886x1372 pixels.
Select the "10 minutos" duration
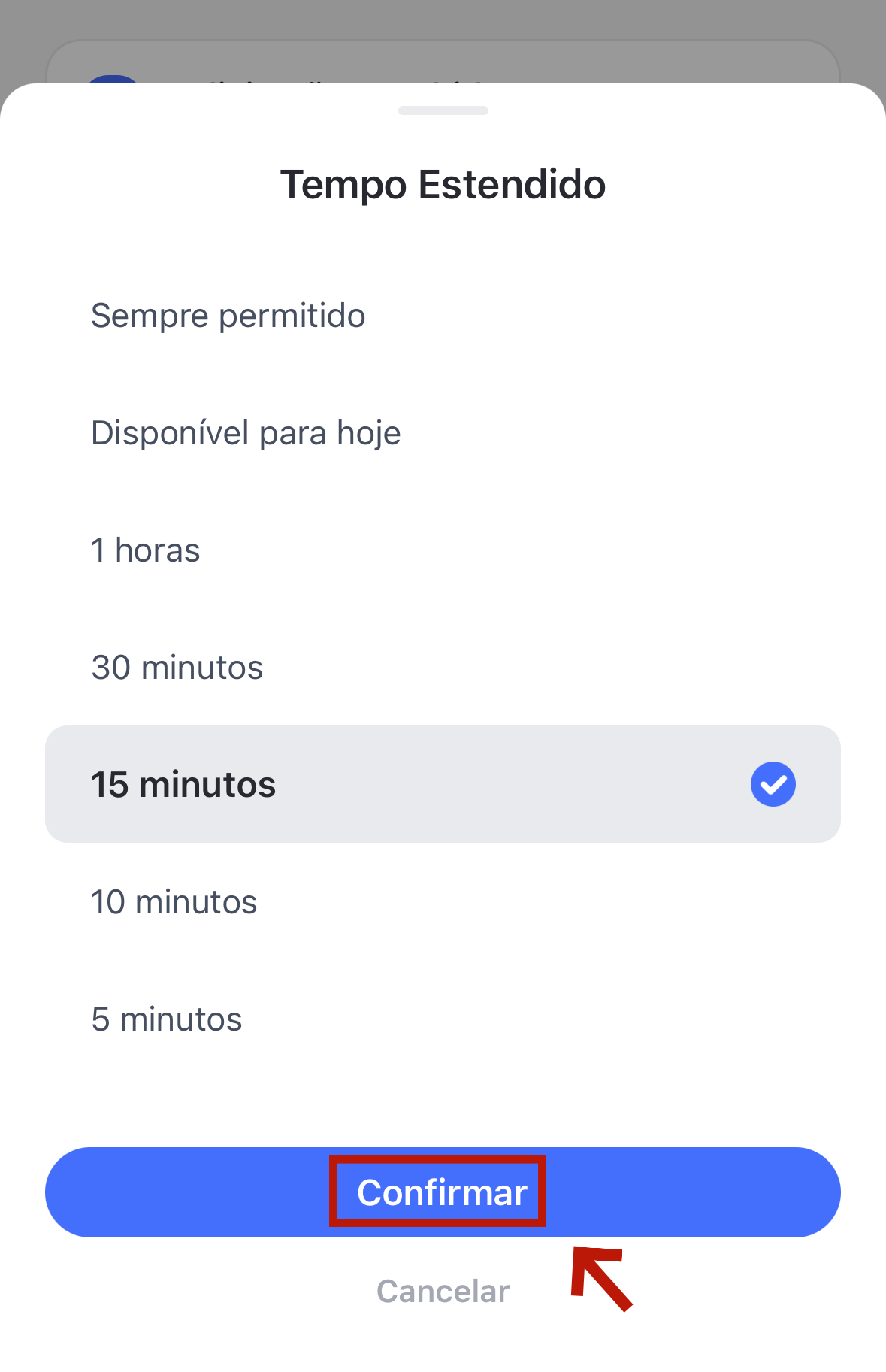click(x=174, y=901)
